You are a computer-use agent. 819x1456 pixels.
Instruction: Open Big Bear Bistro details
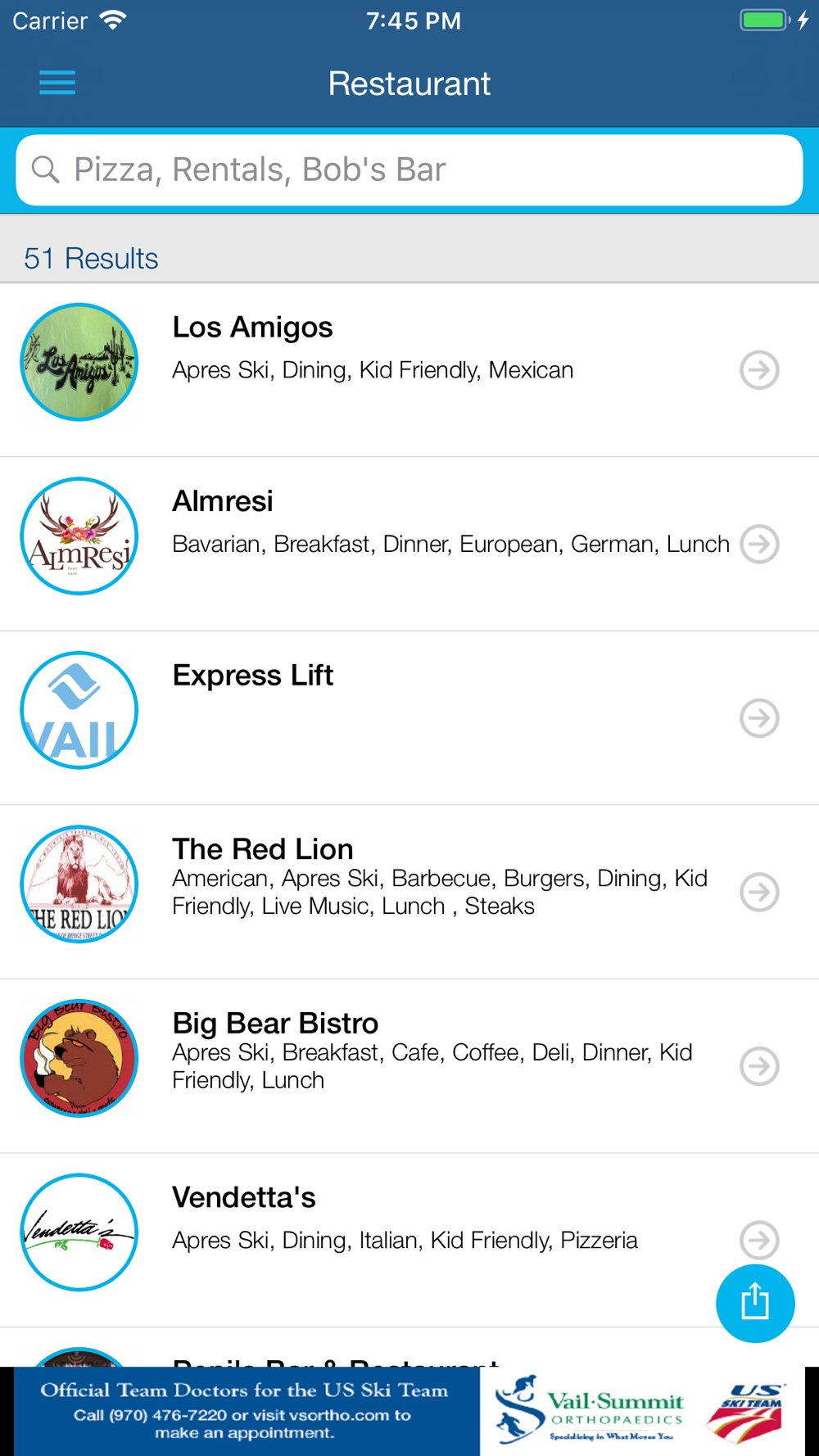pos(409,1066)
